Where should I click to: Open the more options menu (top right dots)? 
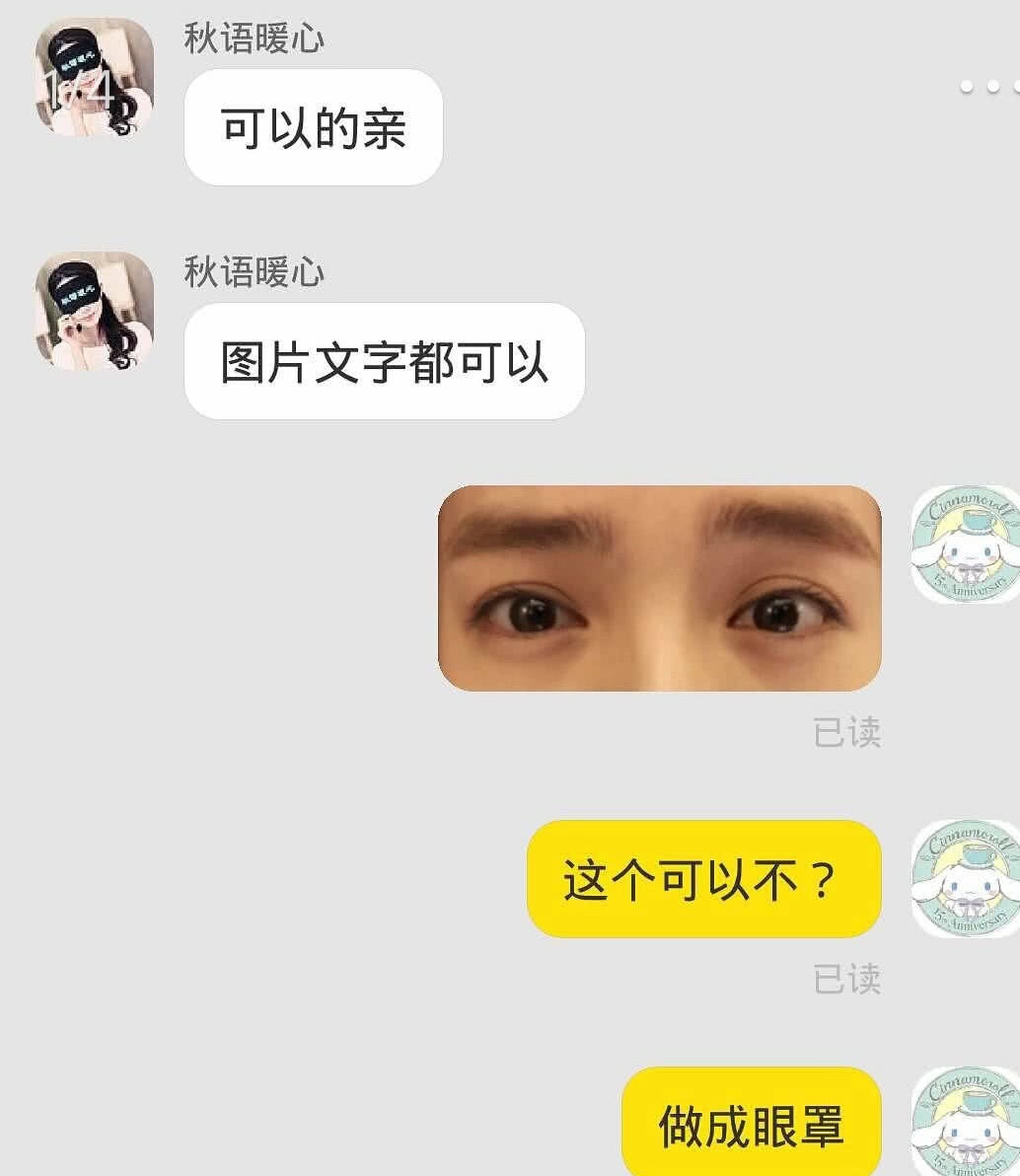pos(990,87)
